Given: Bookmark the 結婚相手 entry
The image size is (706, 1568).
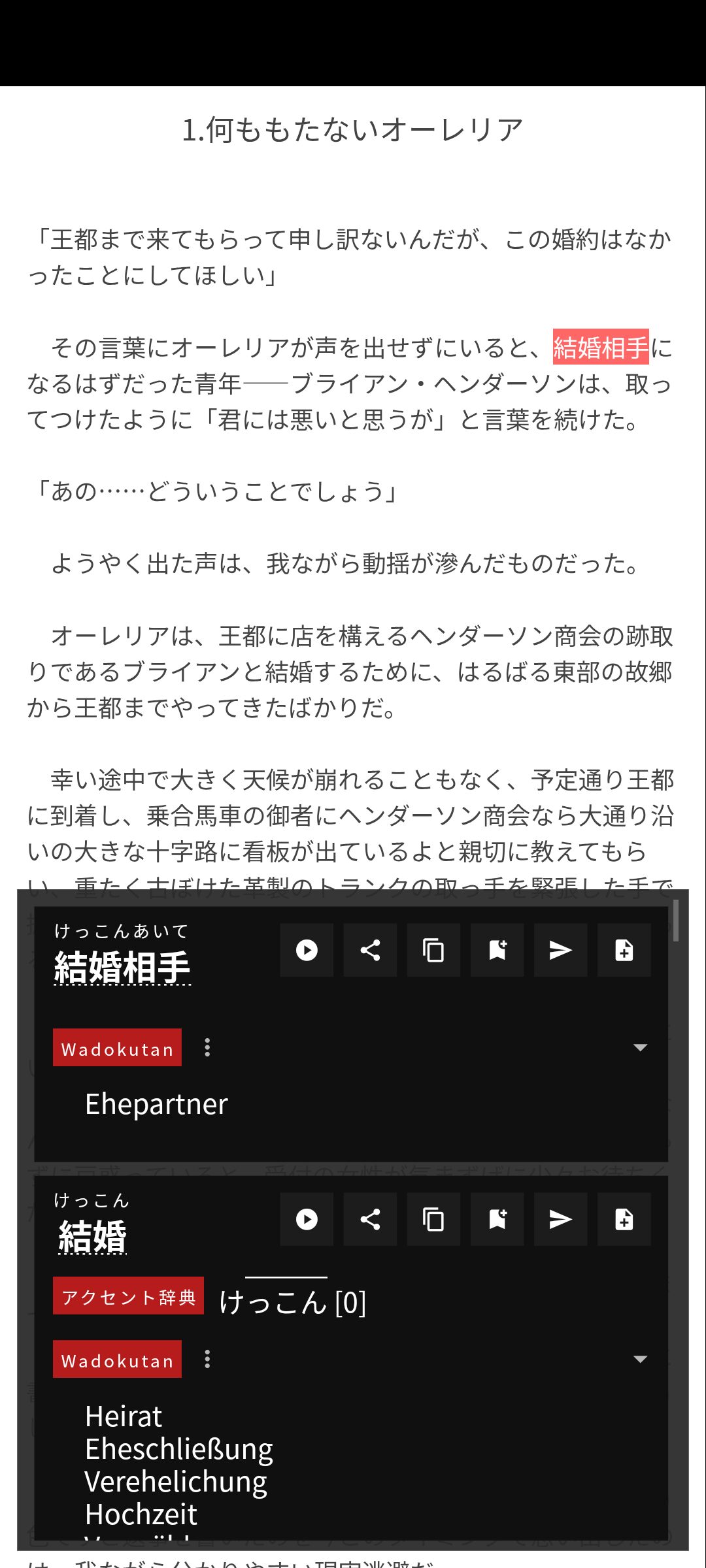Looking at the screenshot, I should click(497, 950).
